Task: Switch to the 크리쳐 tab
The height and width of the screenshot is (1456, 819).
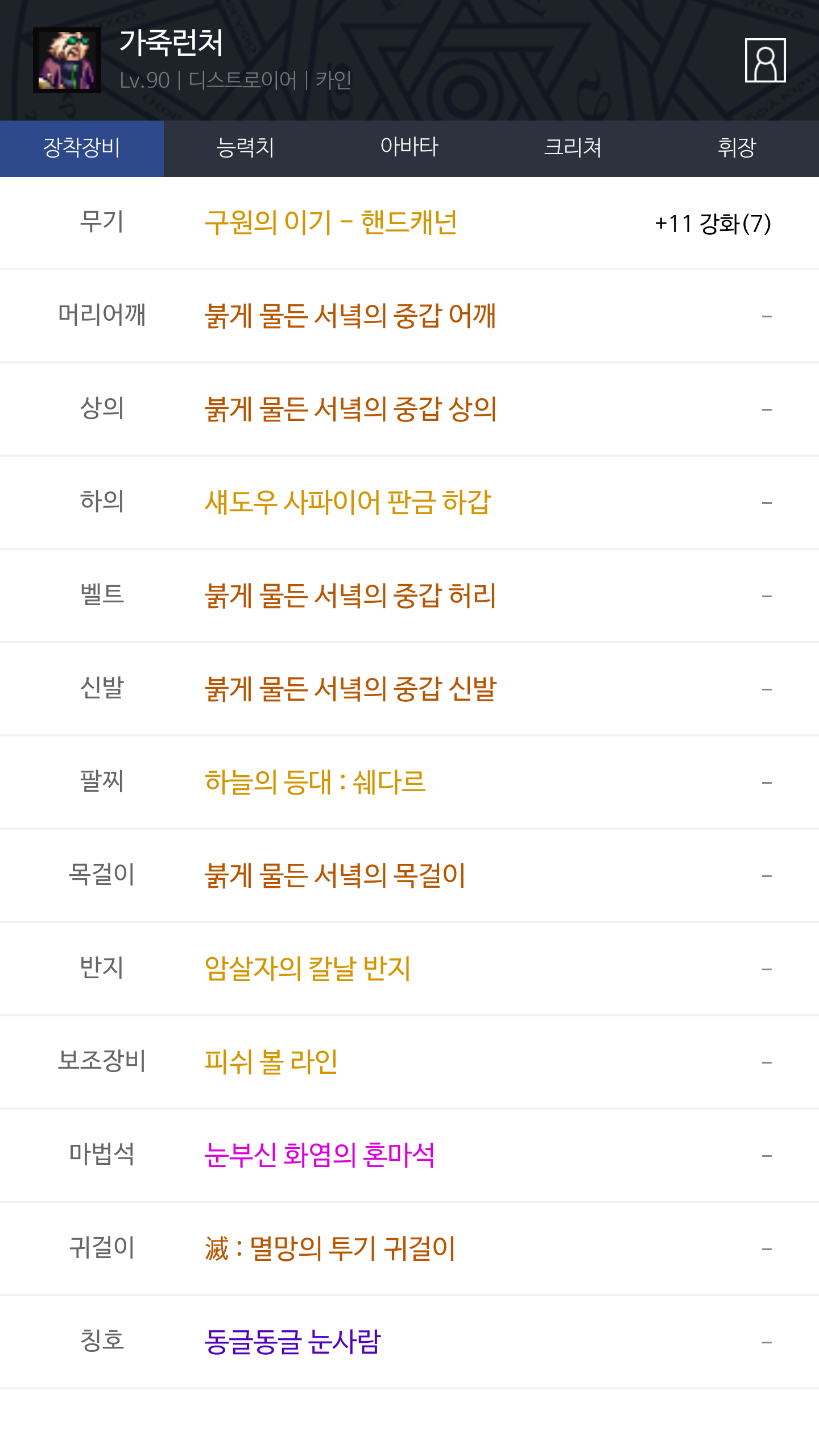Action: click(573, 148)
